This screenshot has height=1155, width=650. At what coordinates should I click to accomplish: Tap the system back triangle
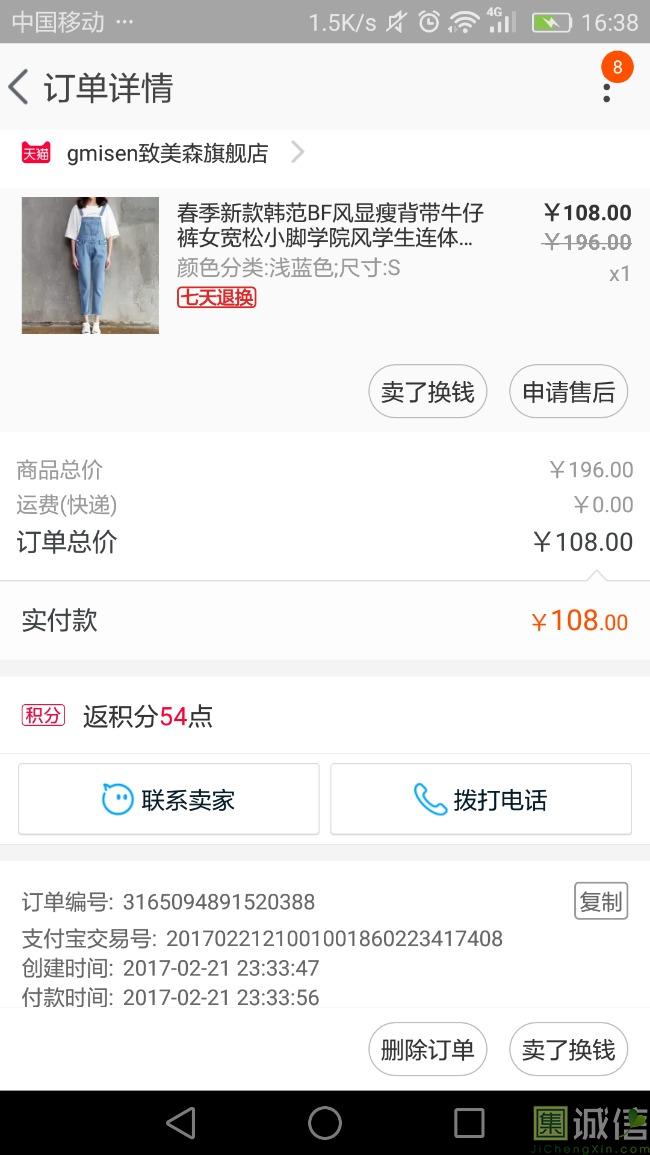coord(181,1123)
